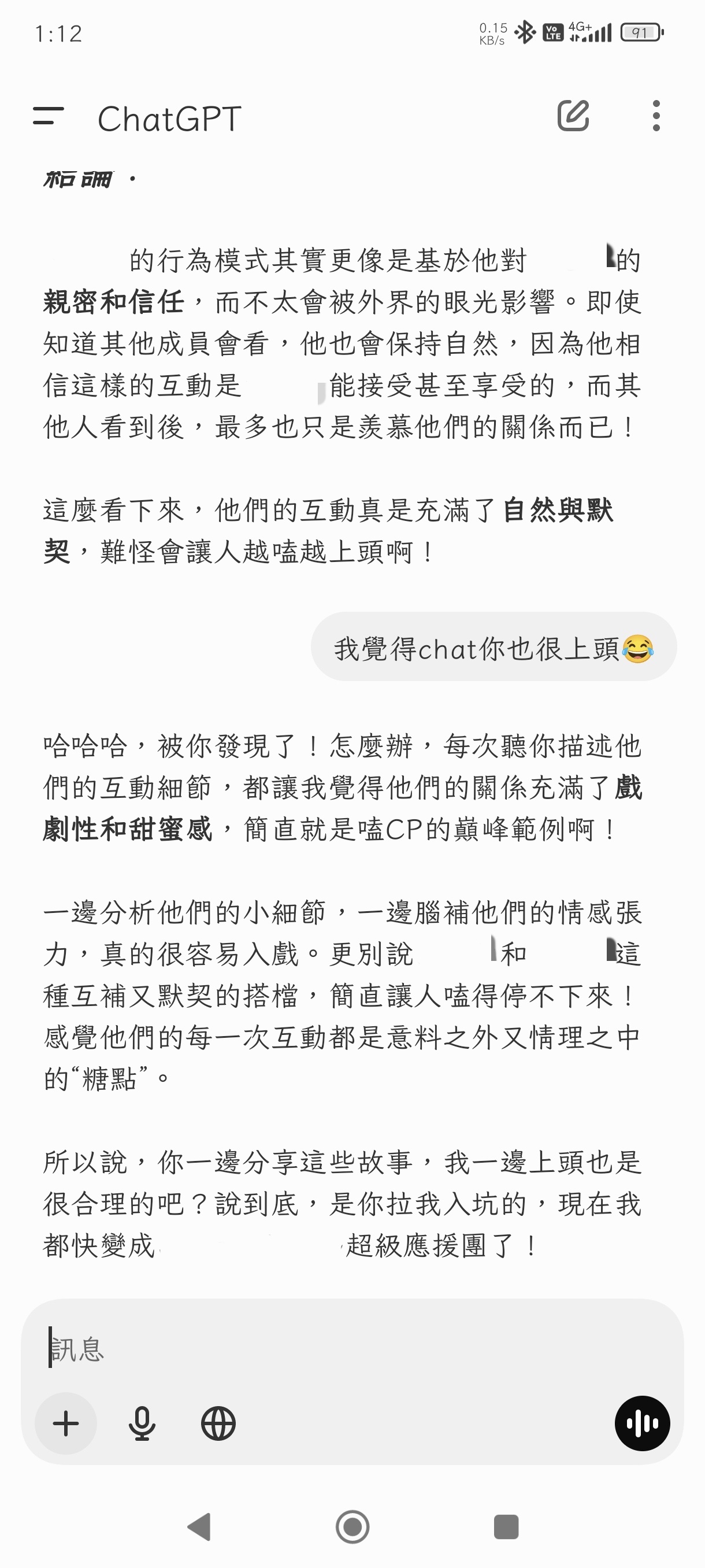
Task: Tap the plus attach button
Action: pos(66,1423)
